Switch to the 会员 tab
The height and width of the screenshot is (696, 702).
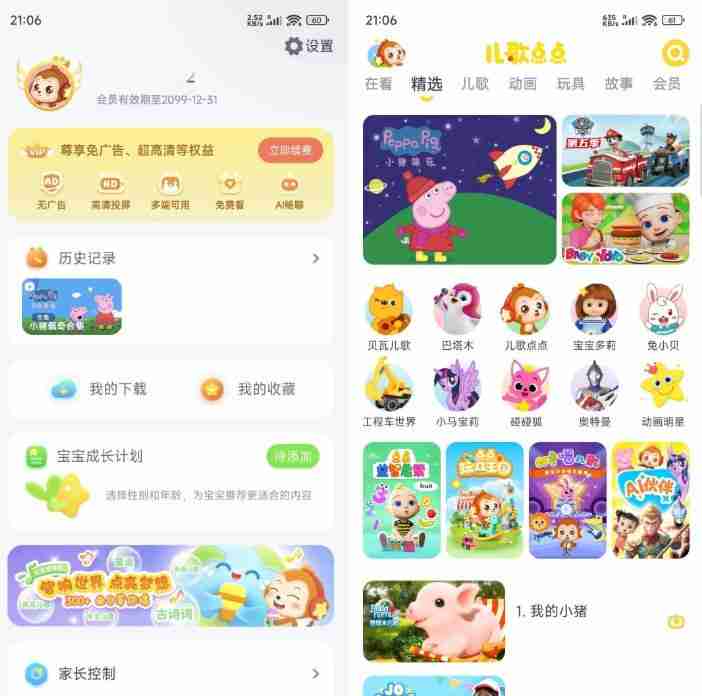pos(666,84)
